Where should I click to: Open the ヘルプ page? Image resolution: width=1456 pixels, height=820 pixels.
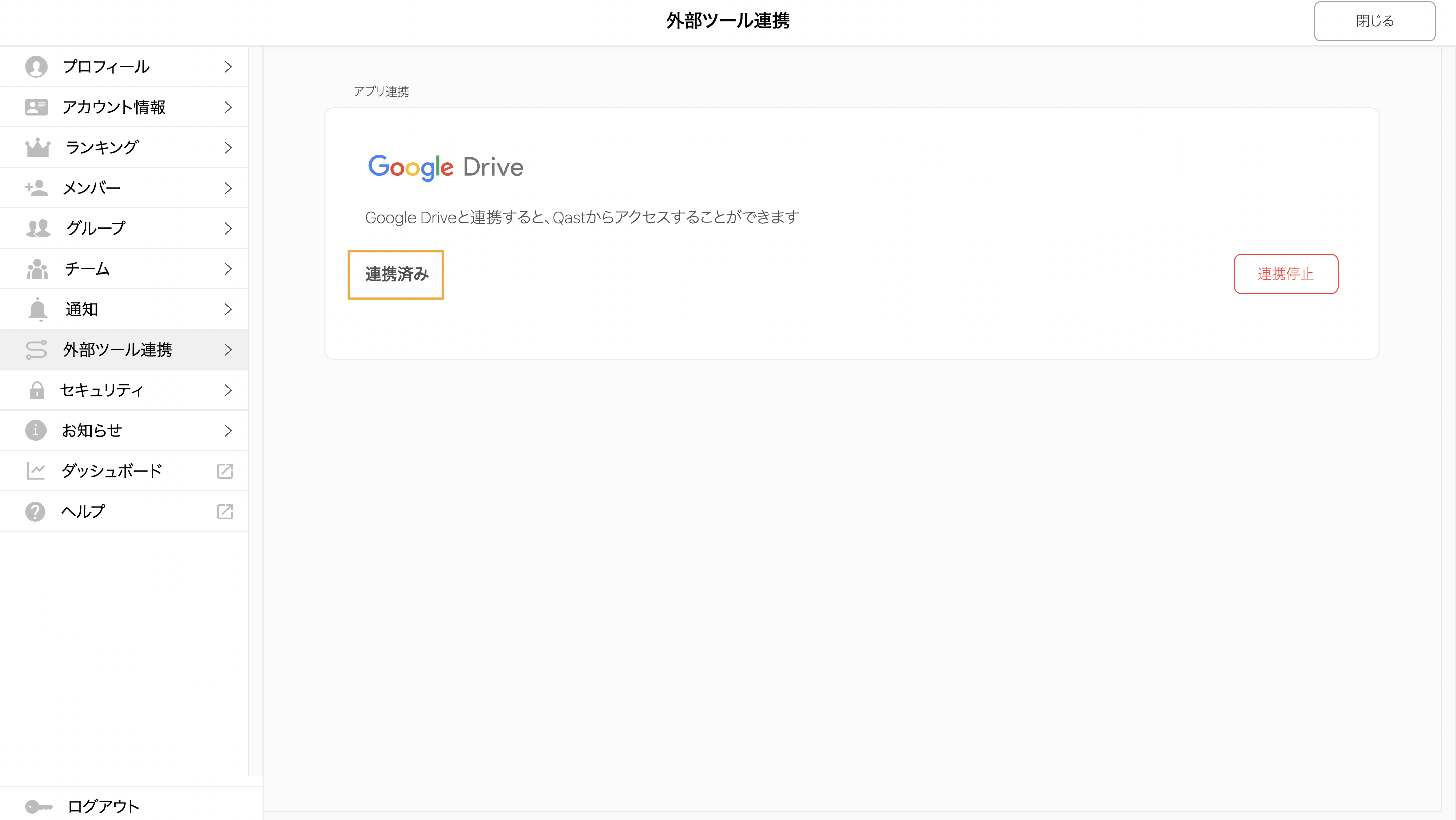pos(124,512)
